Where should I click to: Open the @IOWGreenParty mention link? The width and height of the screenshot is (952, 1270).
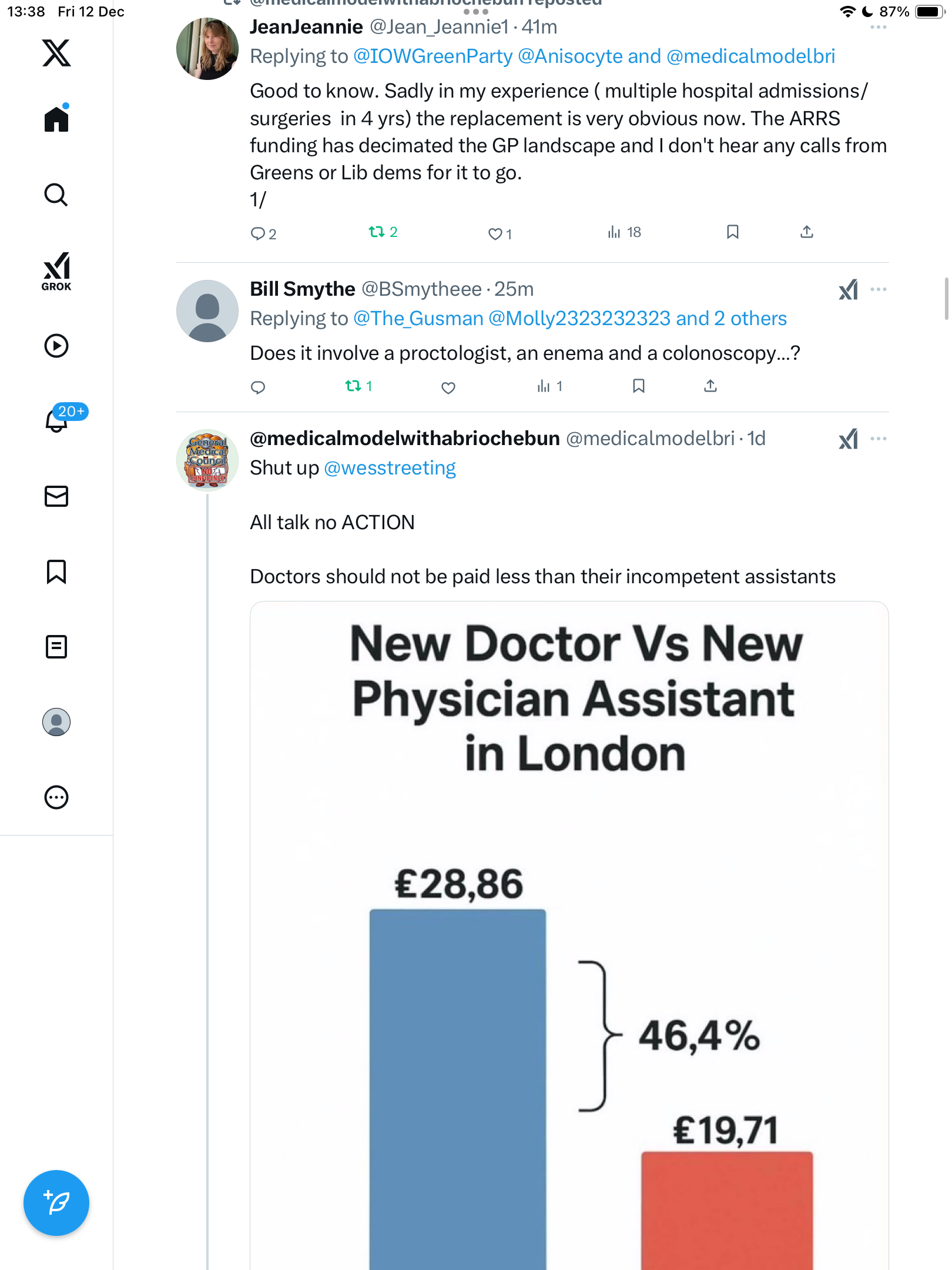tap(433, 56)
